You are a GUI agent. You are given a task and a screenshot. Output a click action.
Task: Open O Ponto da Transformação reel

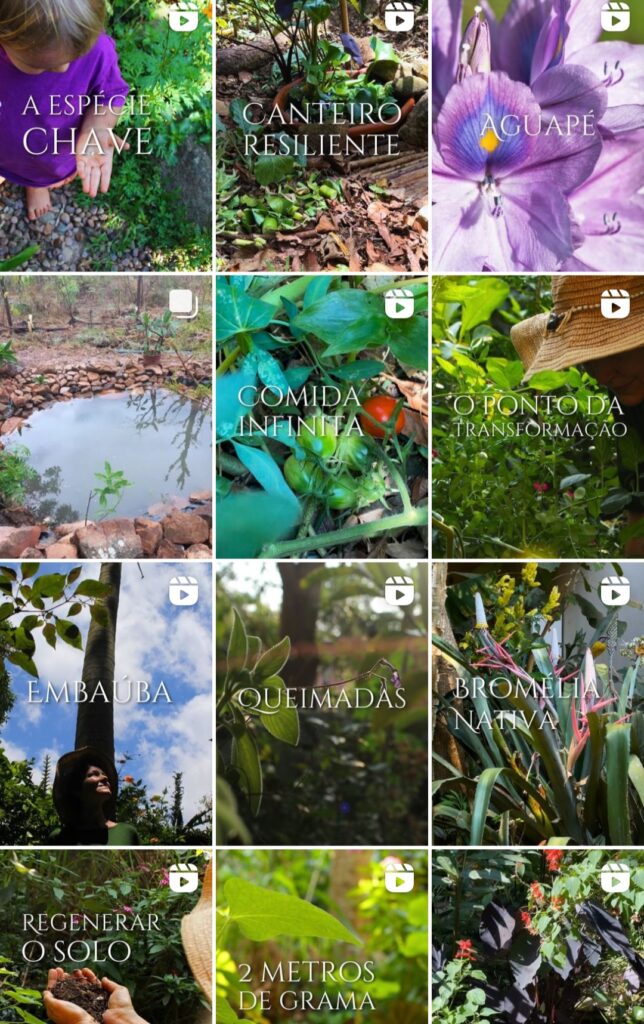538,417
